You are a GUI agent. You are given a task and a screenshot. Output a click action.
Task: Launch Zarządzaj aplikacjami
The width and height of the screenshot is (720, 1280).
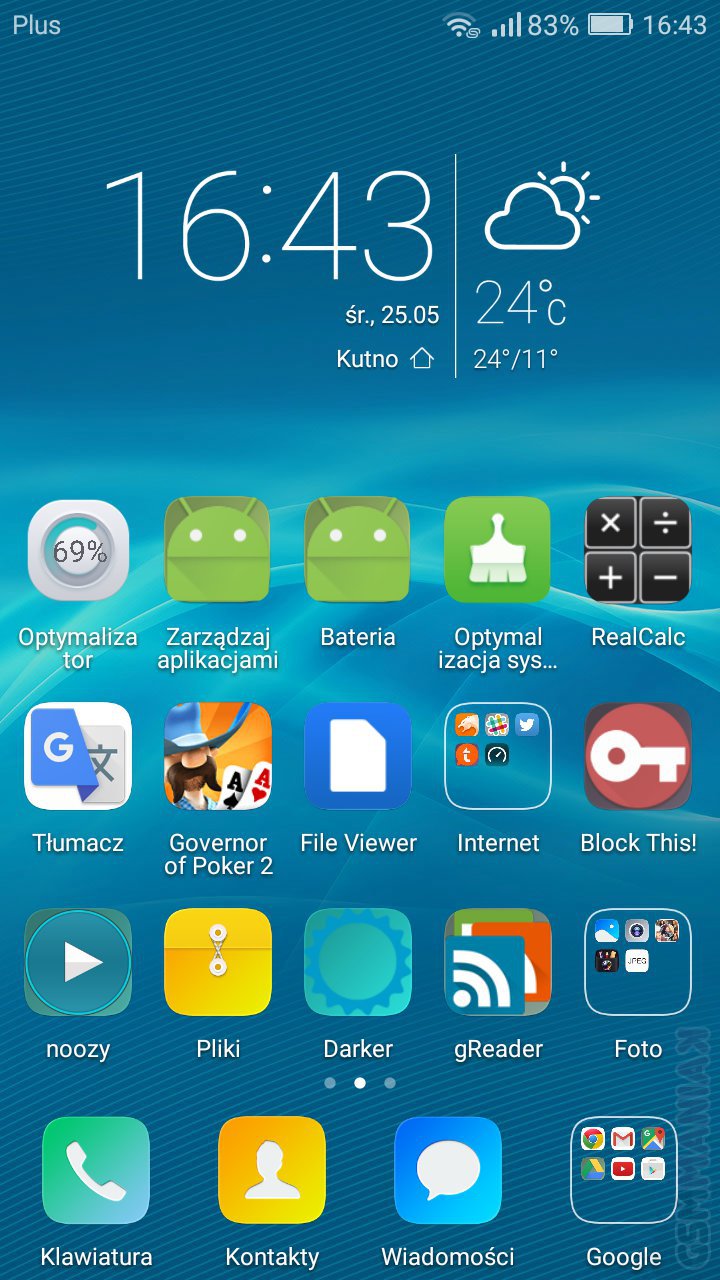coord(218,551)
